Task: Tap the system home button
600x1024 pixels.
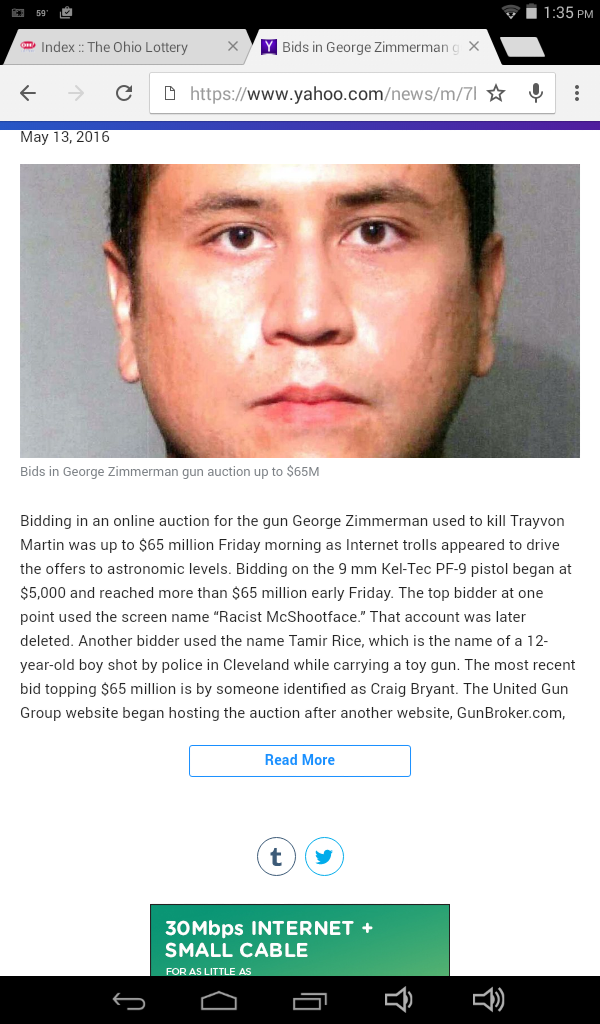Action: click(218, 1000)
